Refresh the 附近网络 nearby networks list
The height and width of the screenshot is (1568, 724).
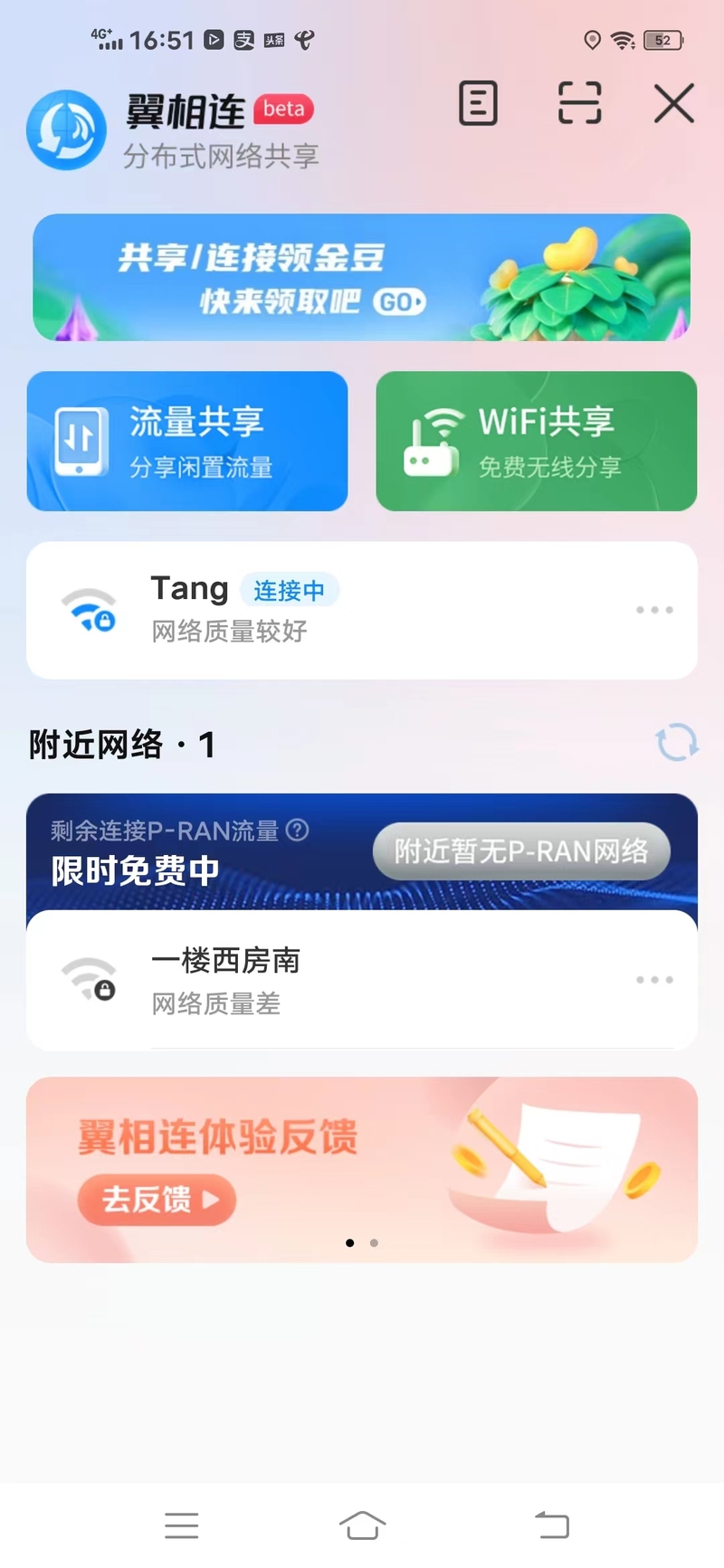click(x=676, y=743)
